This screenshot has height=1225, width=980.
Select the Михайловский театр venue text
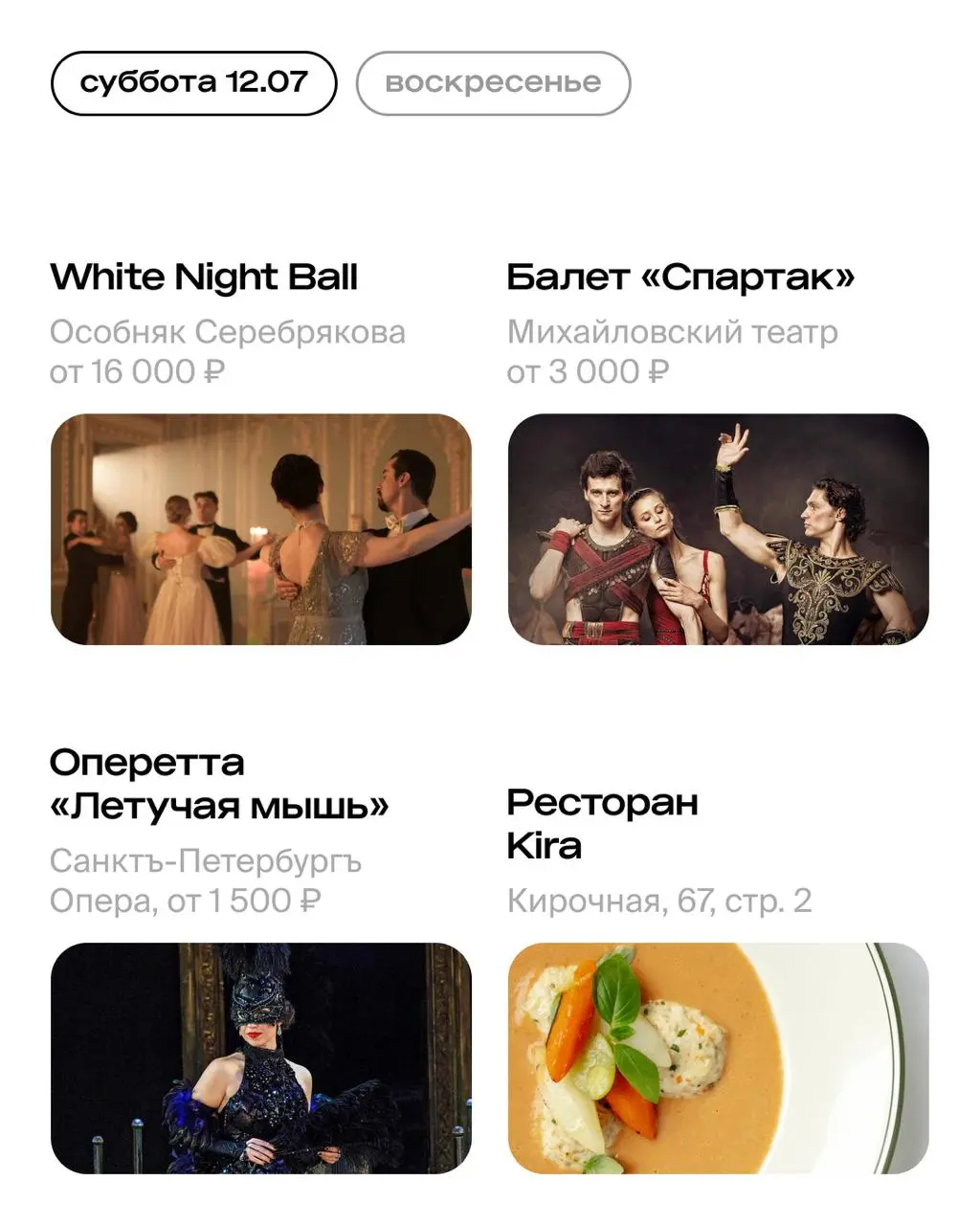pos(673,333)
